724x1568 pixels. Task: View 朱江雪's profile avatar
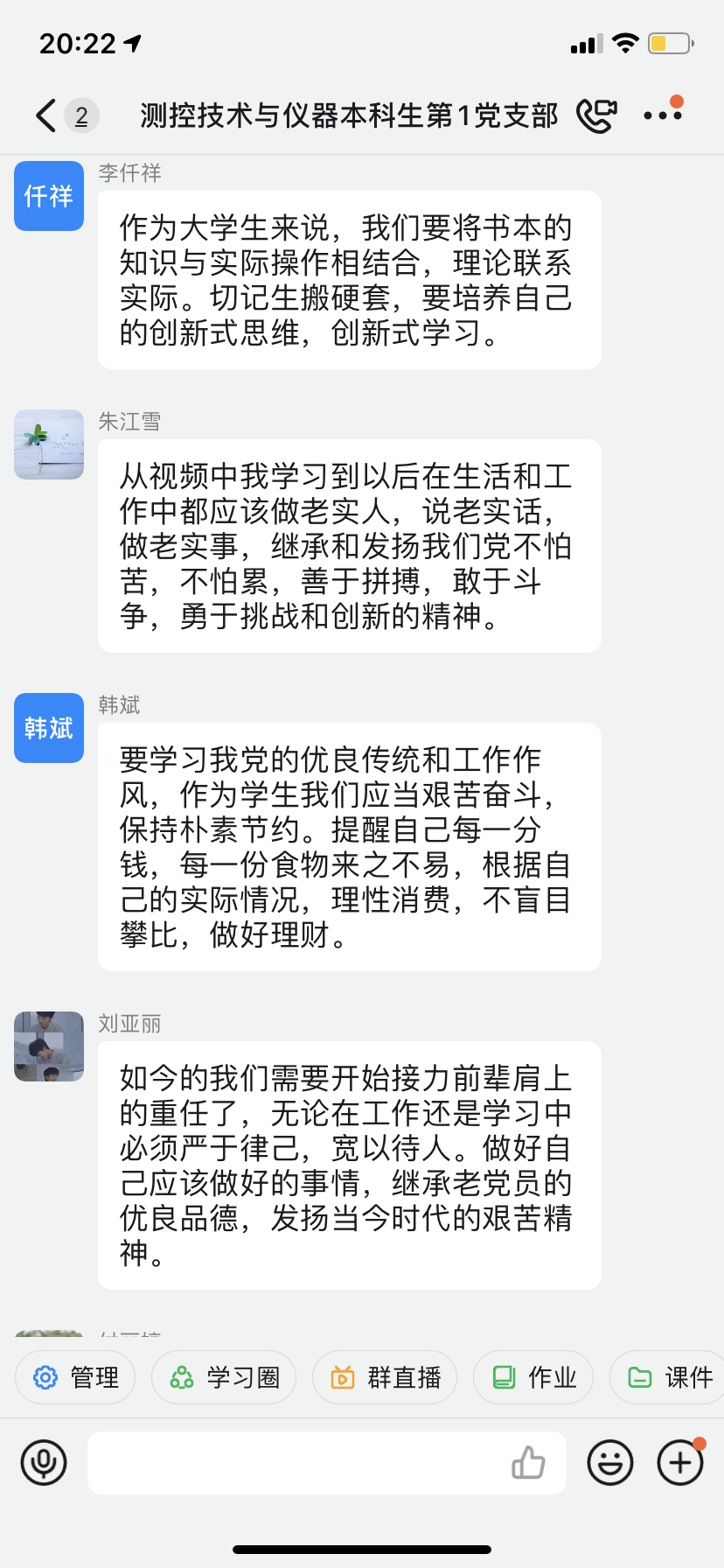tap(49, 444)
